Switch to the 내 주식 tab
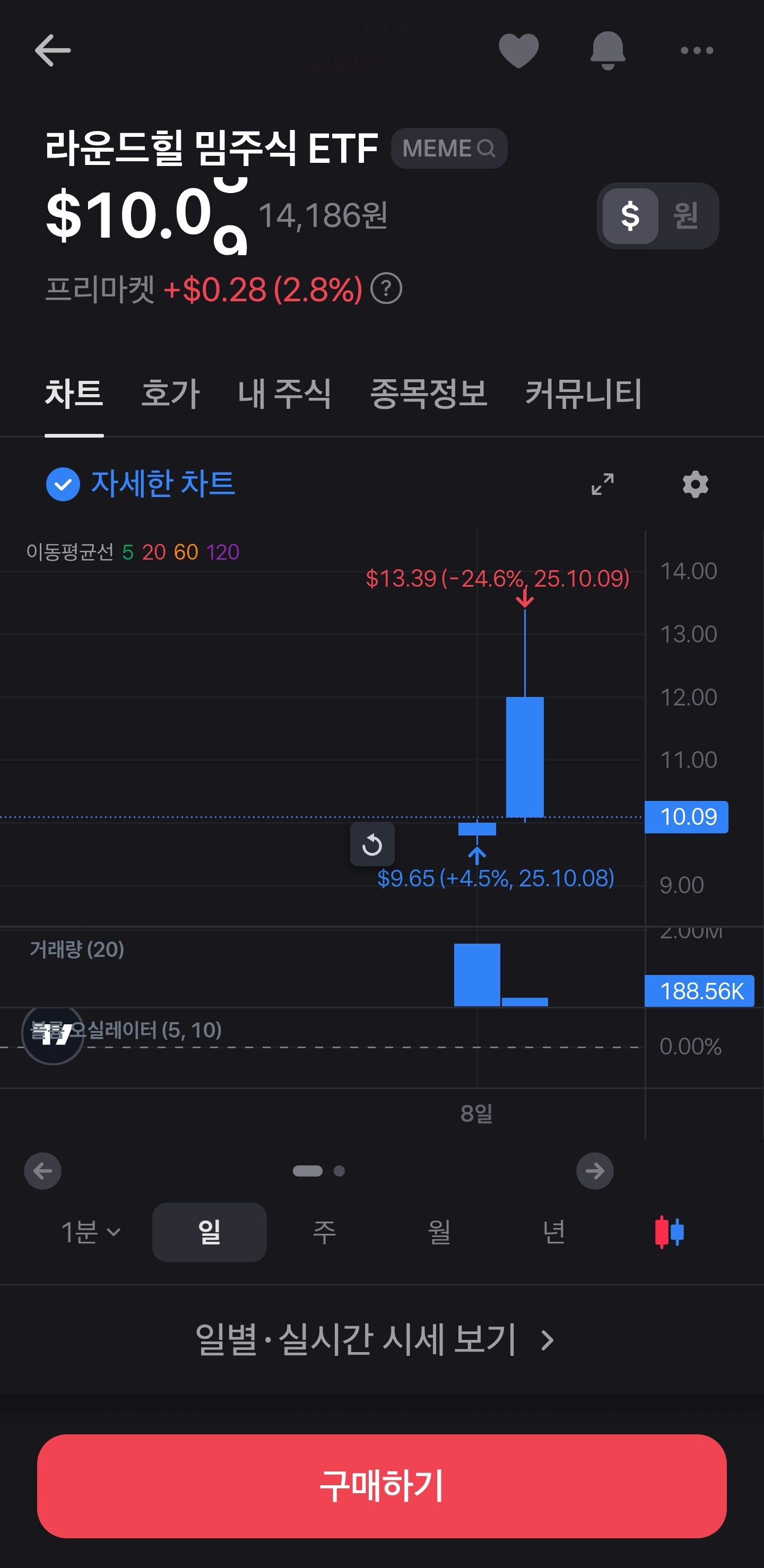 click(x=284, y=393)
